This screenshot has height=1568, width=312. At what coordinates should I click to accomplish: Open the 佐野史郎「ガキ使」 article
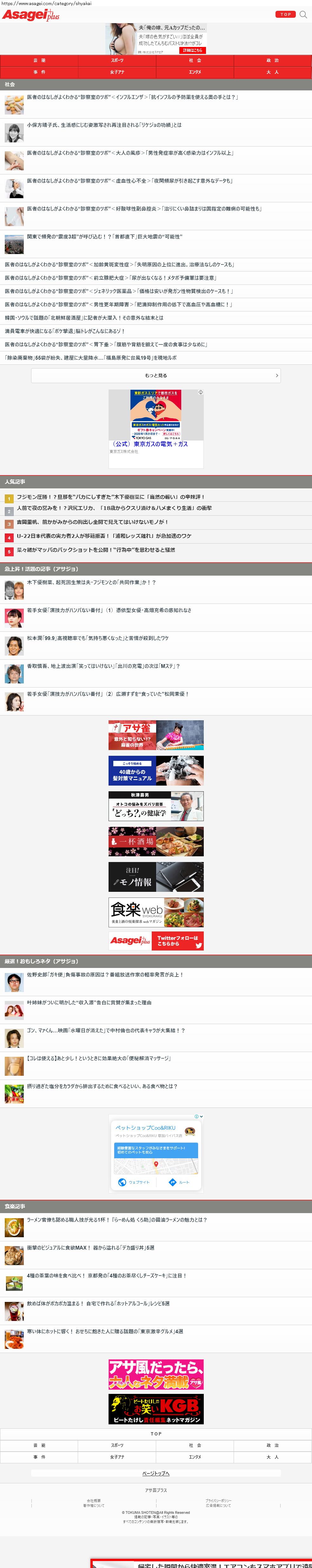click(105, 975)
